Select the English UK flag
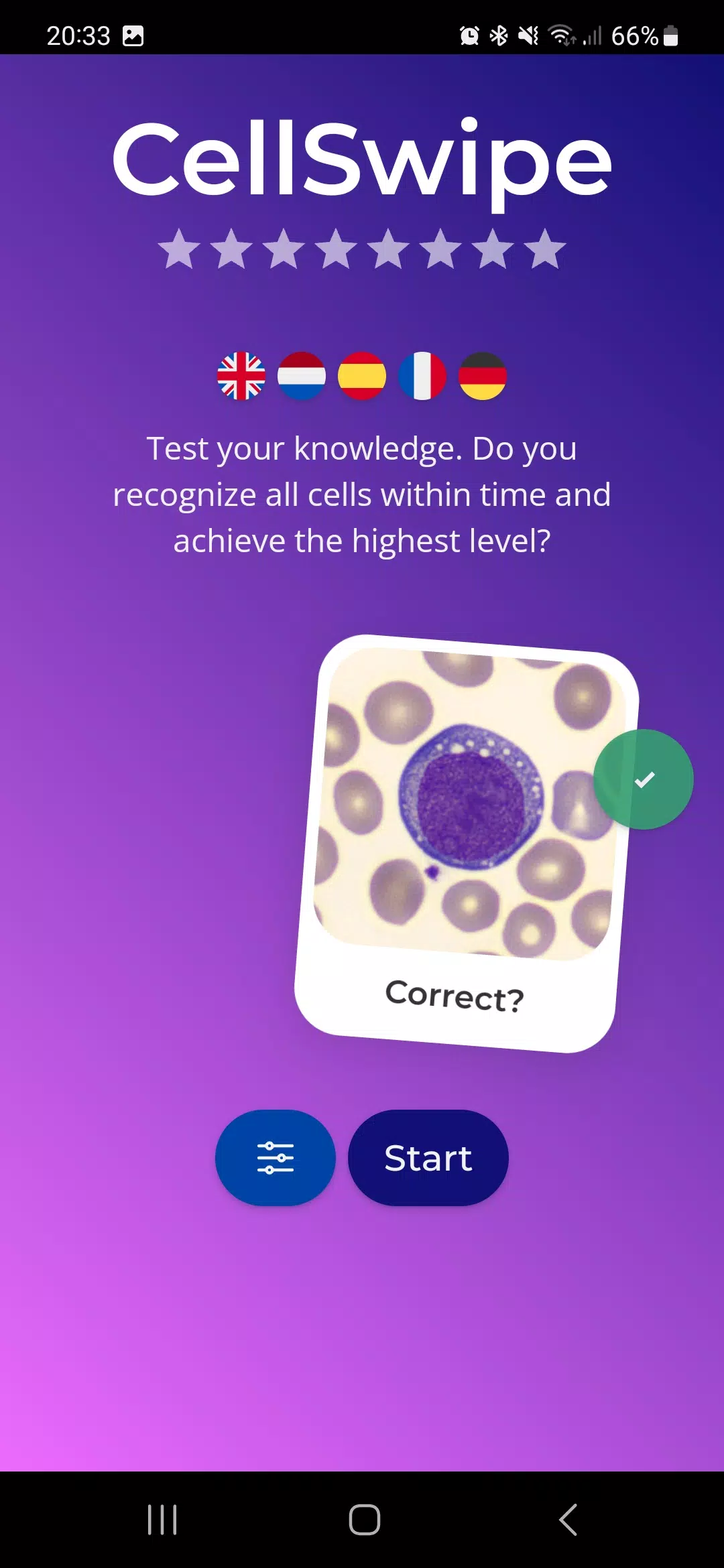 [x=241, y=376]
